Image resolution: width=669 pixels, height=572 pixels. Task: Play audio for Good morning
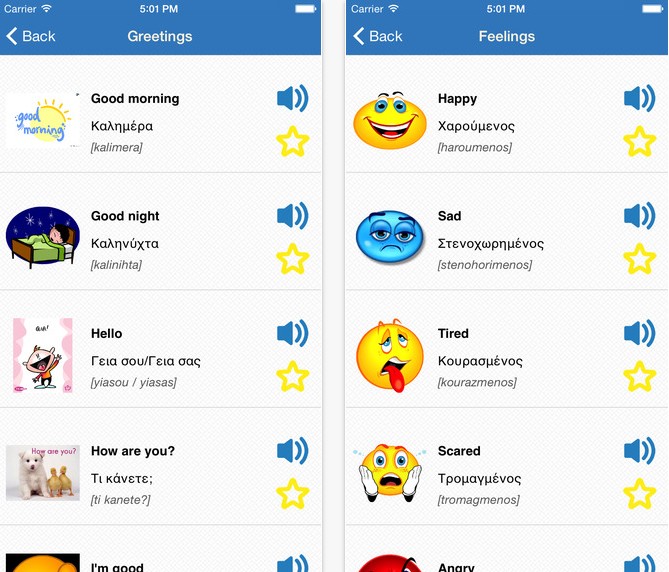(292, 98)
